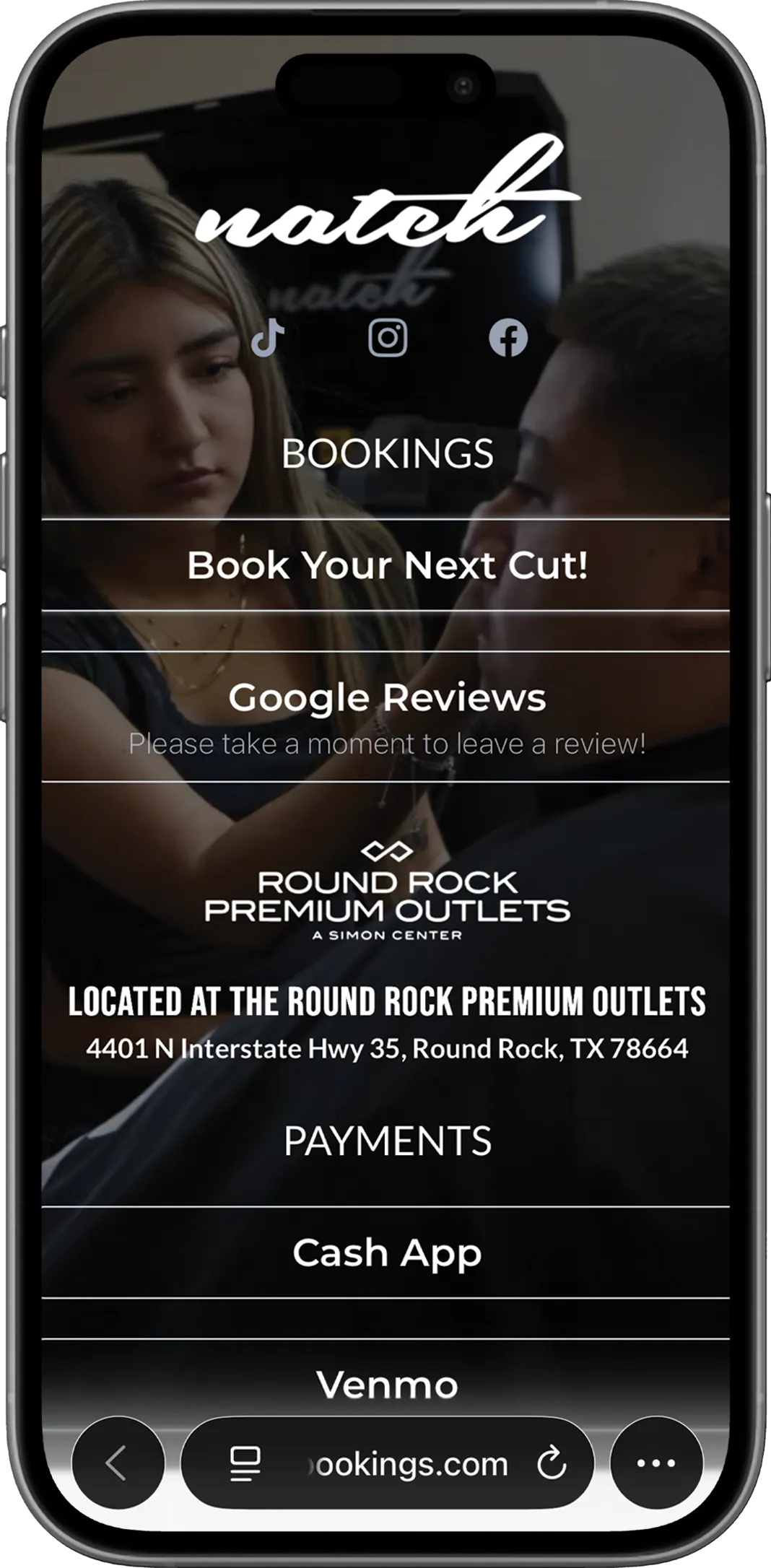771x1568 pixels.
Task: Open the browser's more options menu
Action: point(656,1463)
